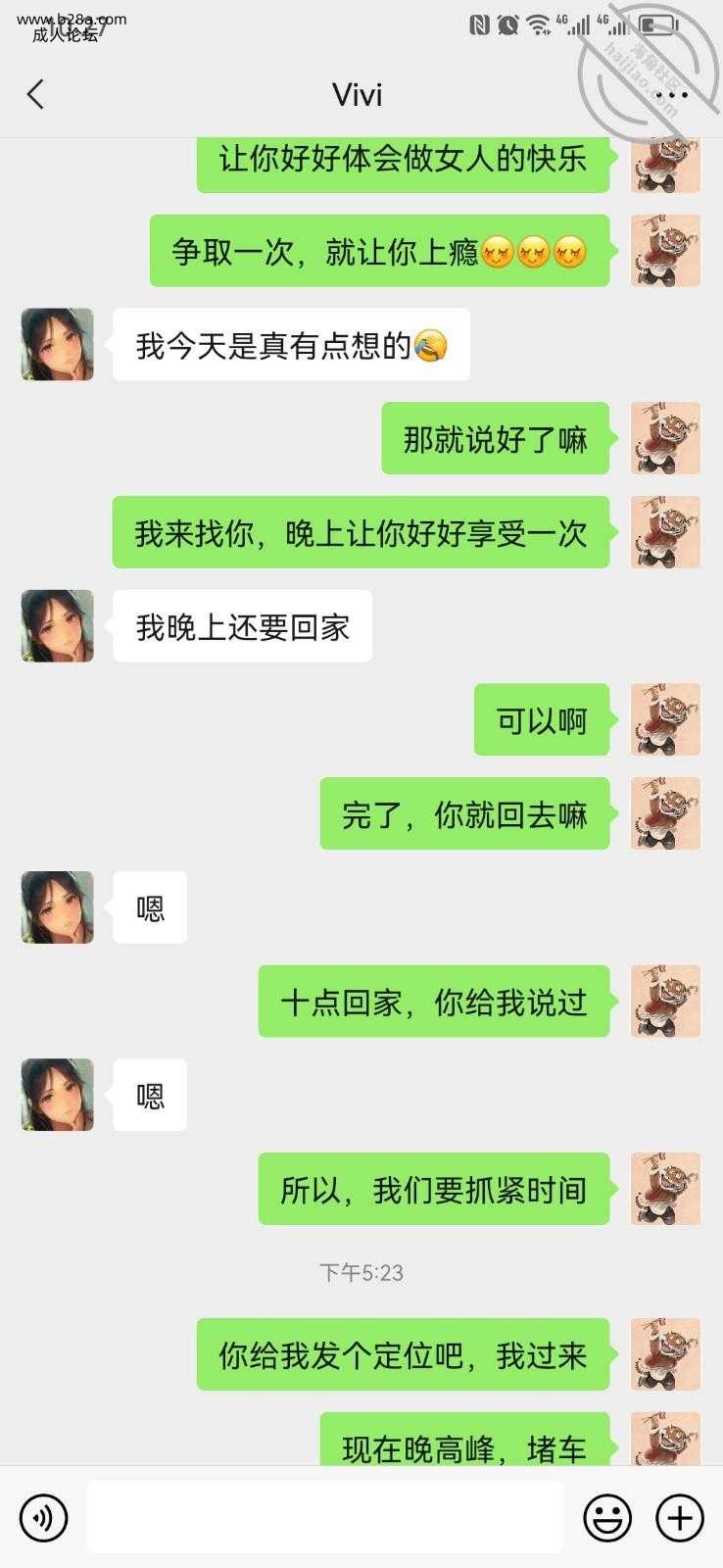Open the plus attachments menu

pyautogui.click(x=680, y=1518)
